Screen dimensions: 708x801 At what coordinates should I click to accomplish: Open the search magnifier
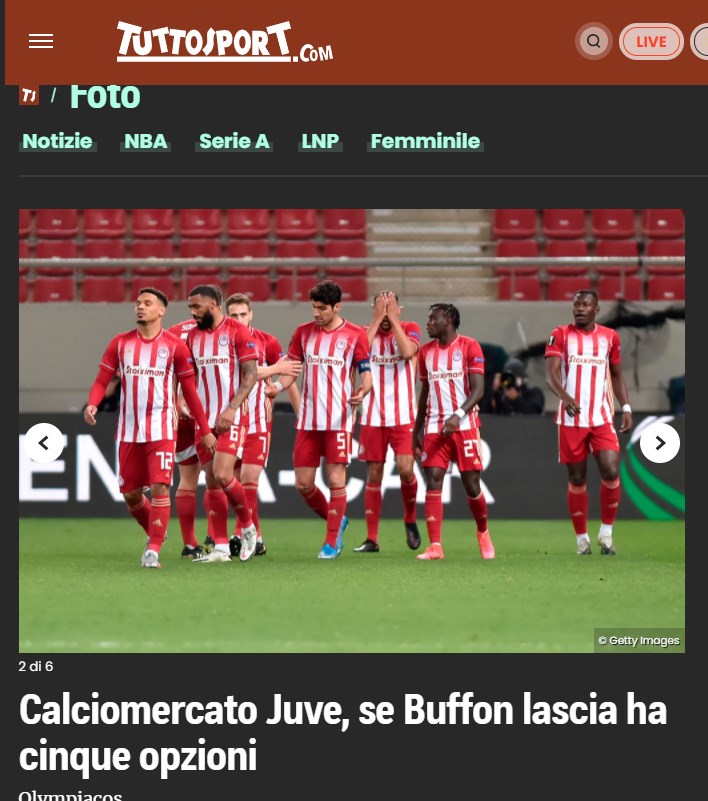[593, 41]
